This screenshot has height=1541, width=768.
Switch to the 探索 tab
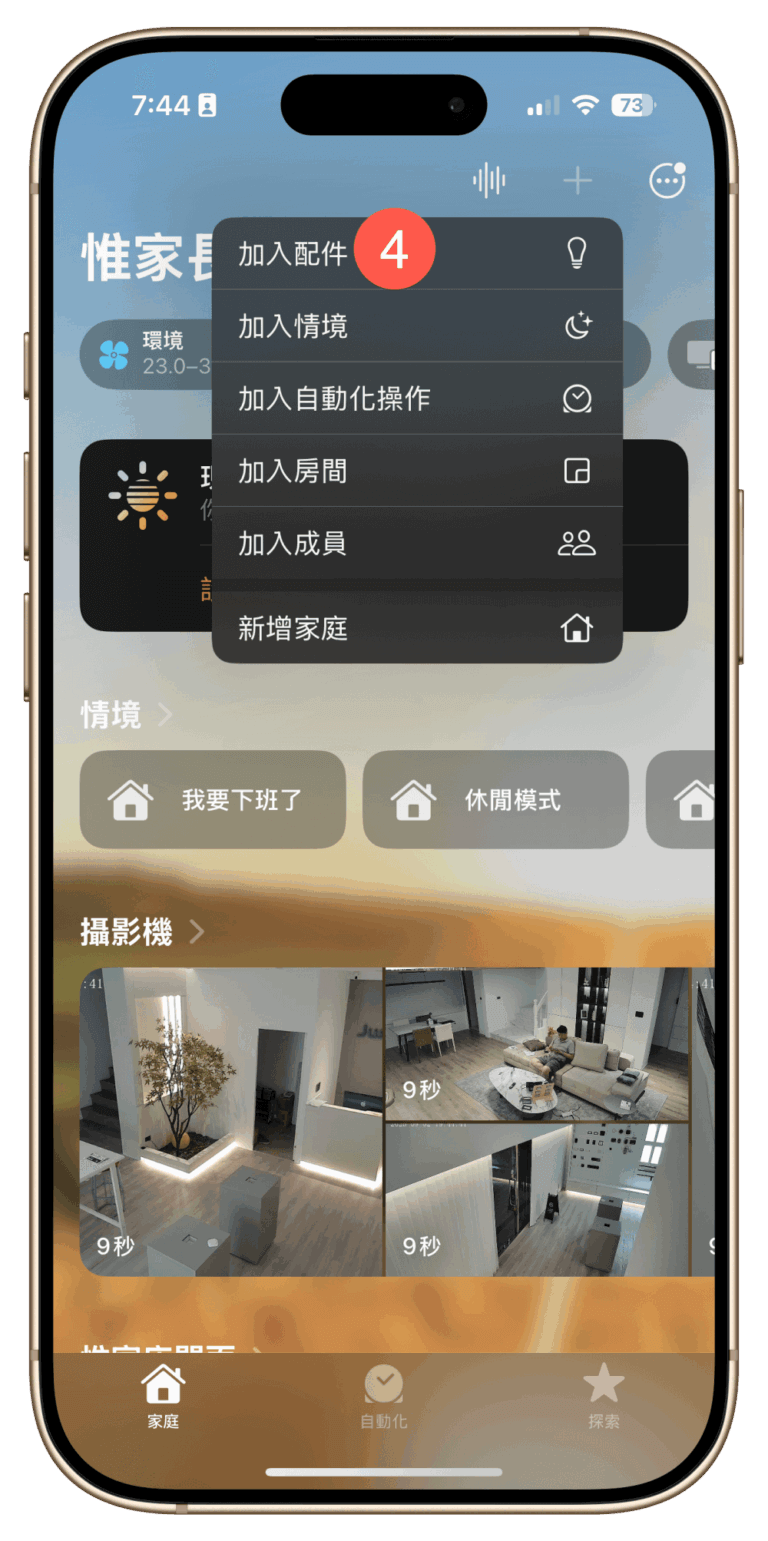[603, 1395]
